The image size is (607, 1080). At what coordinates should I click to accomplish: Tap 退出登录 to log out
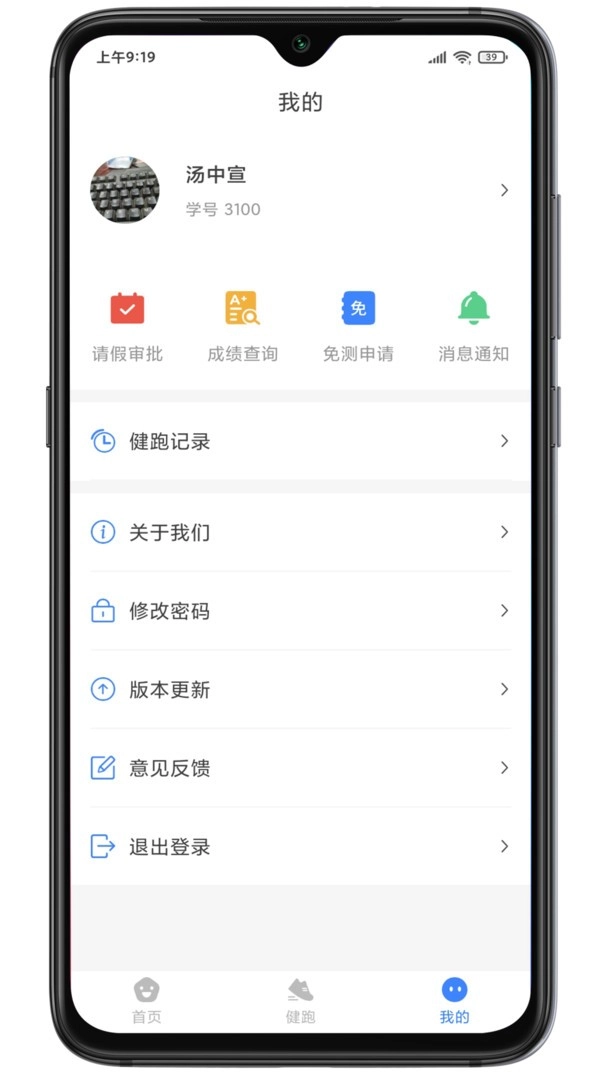[300, 847]
